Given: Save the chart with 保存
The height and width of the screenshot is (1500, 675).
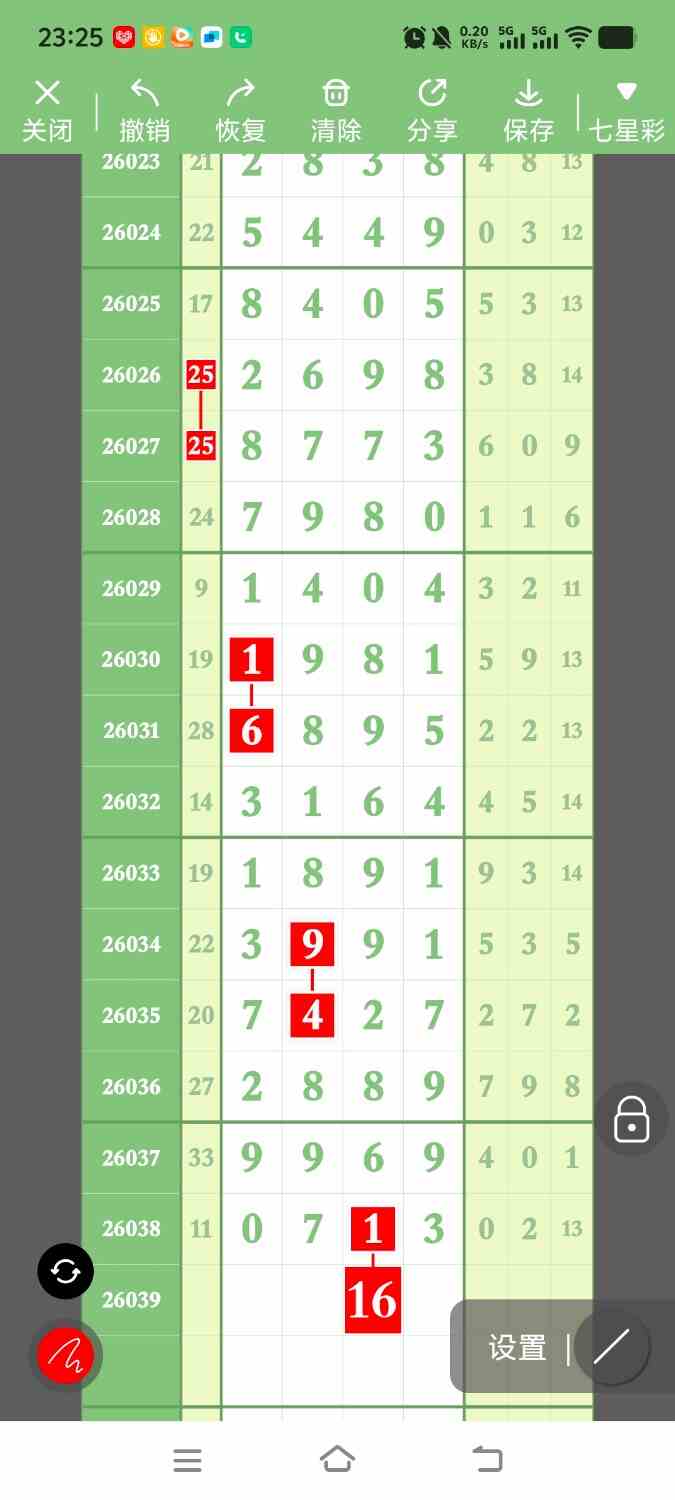Looking at the screenshot, I should (528, 112).
